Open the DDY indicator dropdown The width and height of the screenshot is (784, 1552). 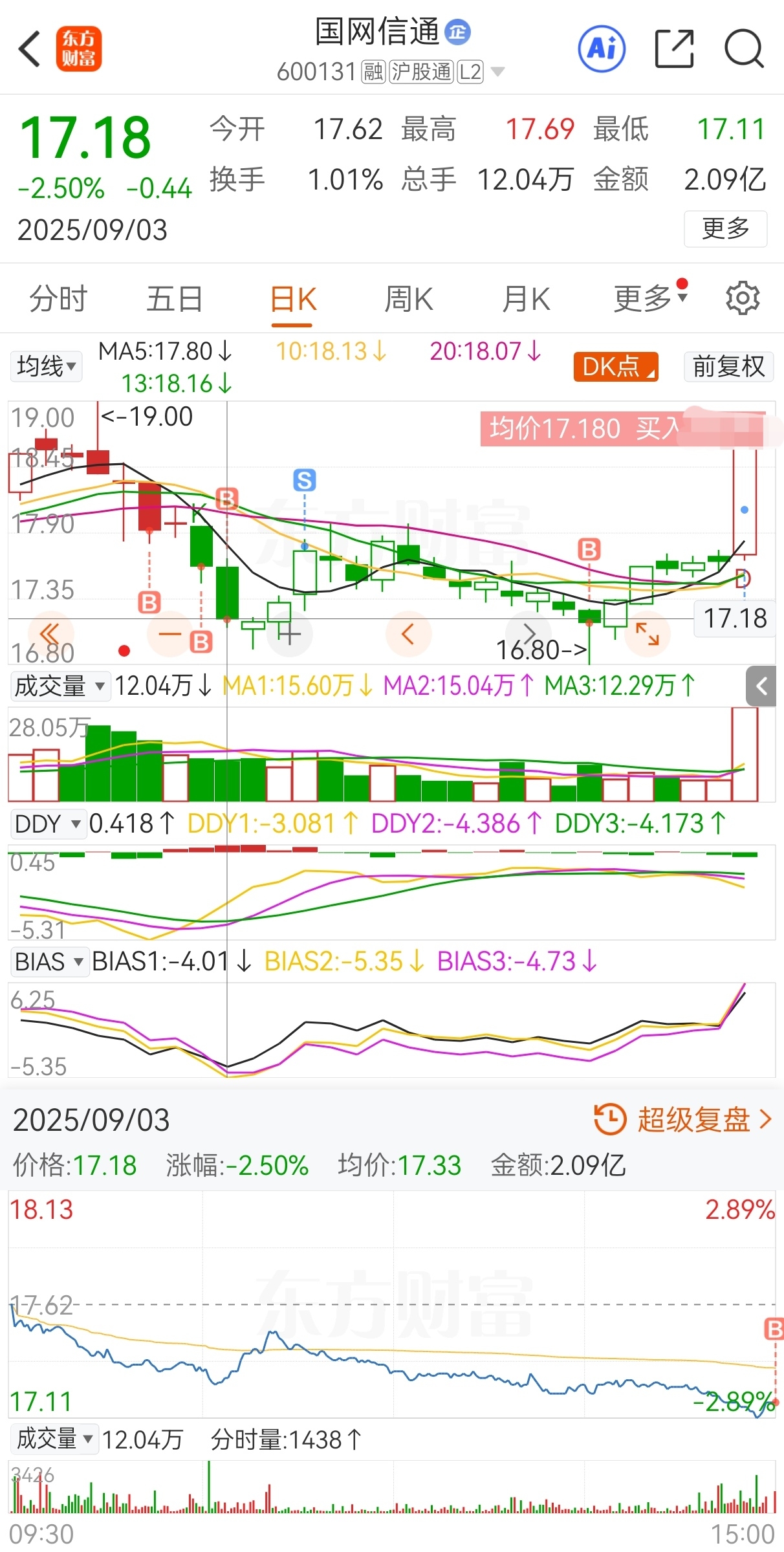47,824
